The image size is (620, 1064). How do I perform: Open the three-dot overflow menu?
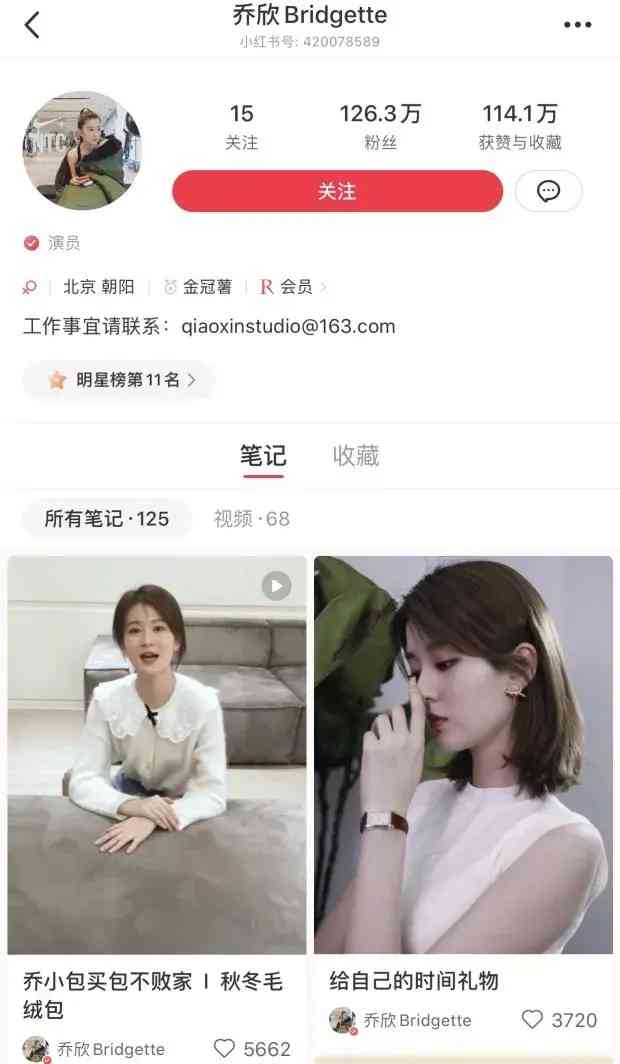pyautogui.click(x=578, y=25)
